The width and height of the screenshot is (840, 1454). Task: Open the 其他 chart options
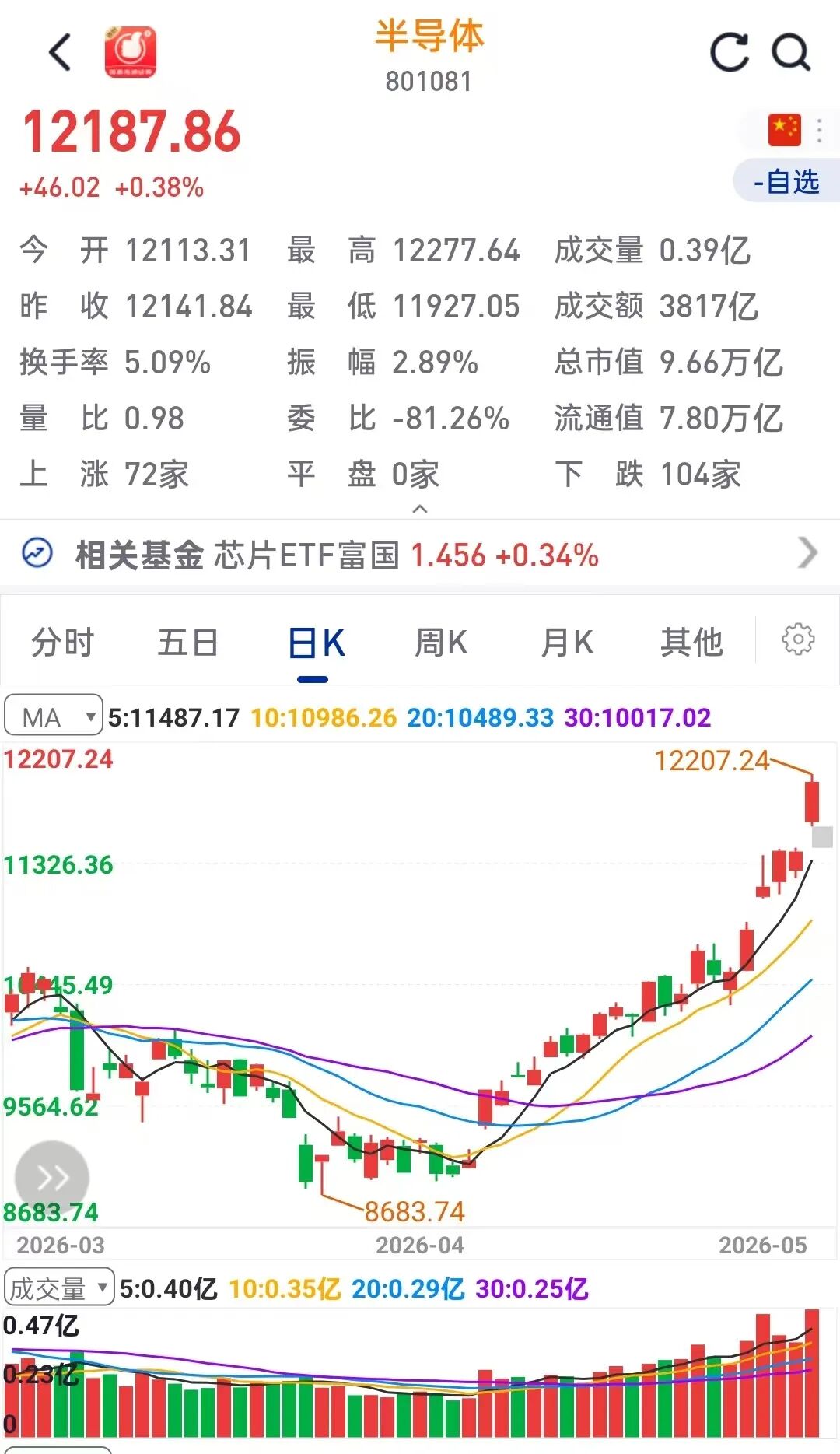(692, 643)
